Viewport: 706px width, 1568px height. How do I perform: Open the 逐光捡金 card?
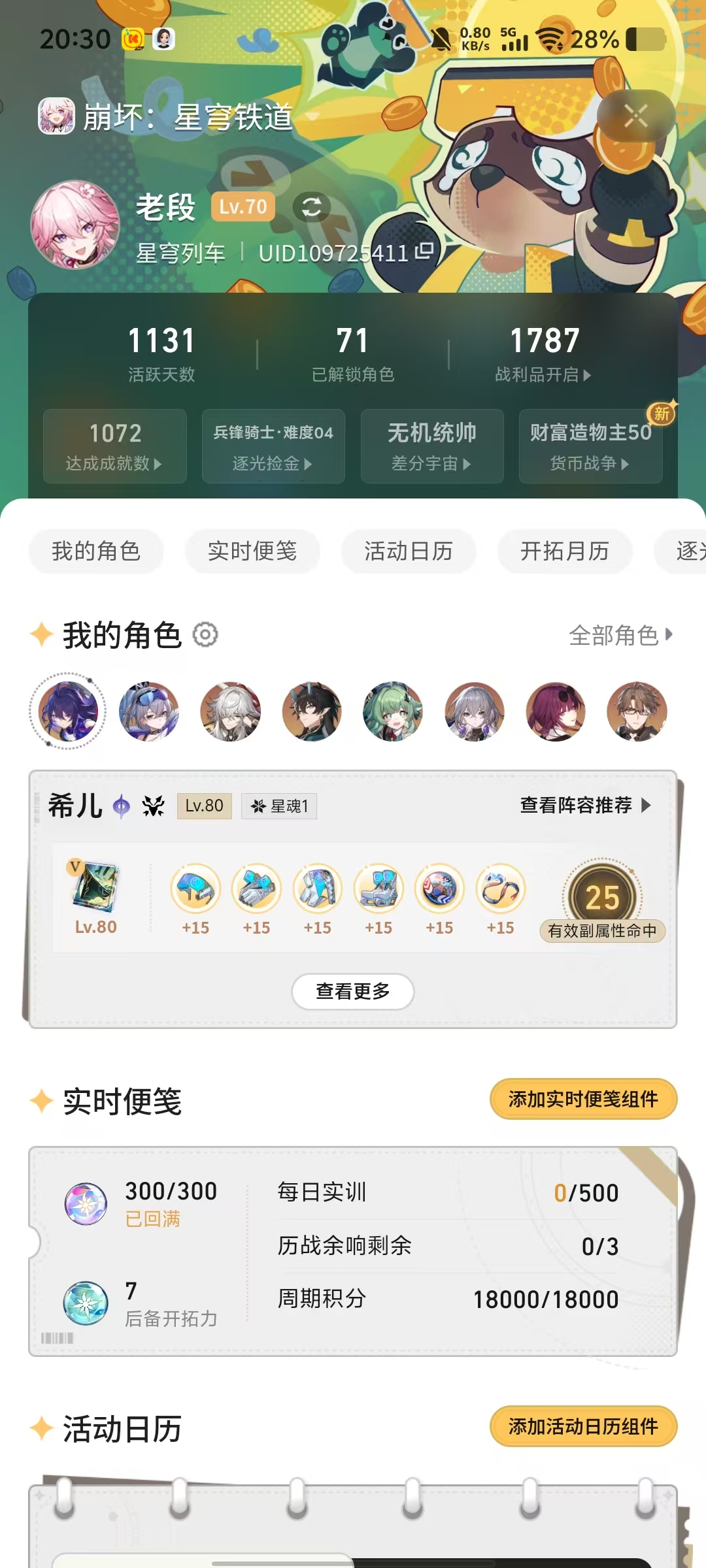(x=273, y=446)
